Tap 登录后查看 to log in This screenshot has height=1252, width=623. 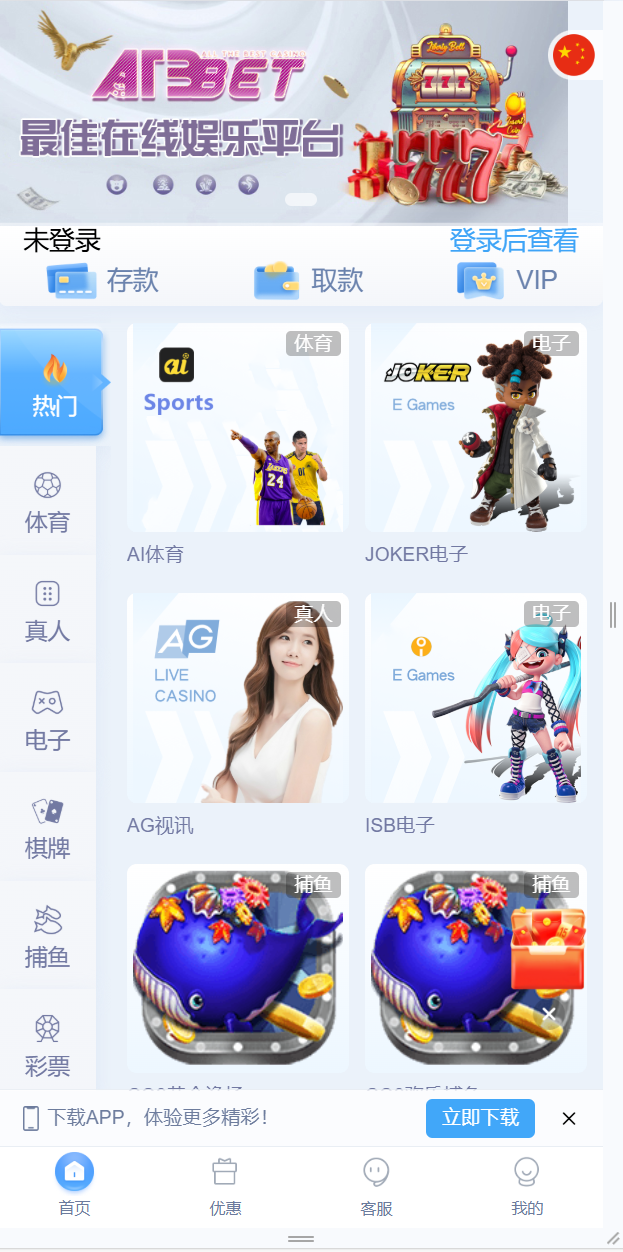tap(513, 241)
